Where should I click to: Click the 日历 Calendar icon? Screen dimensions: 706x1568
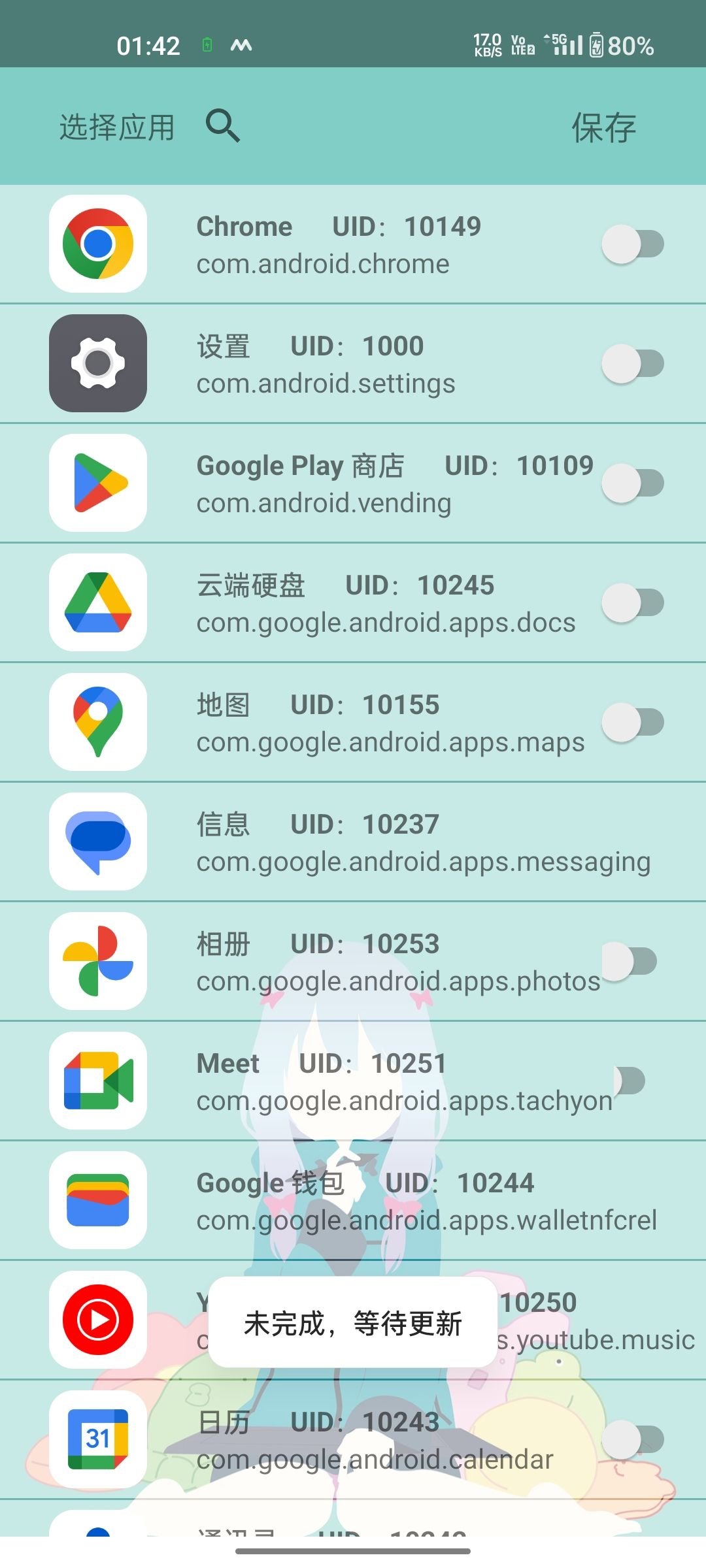[98, 1439]
